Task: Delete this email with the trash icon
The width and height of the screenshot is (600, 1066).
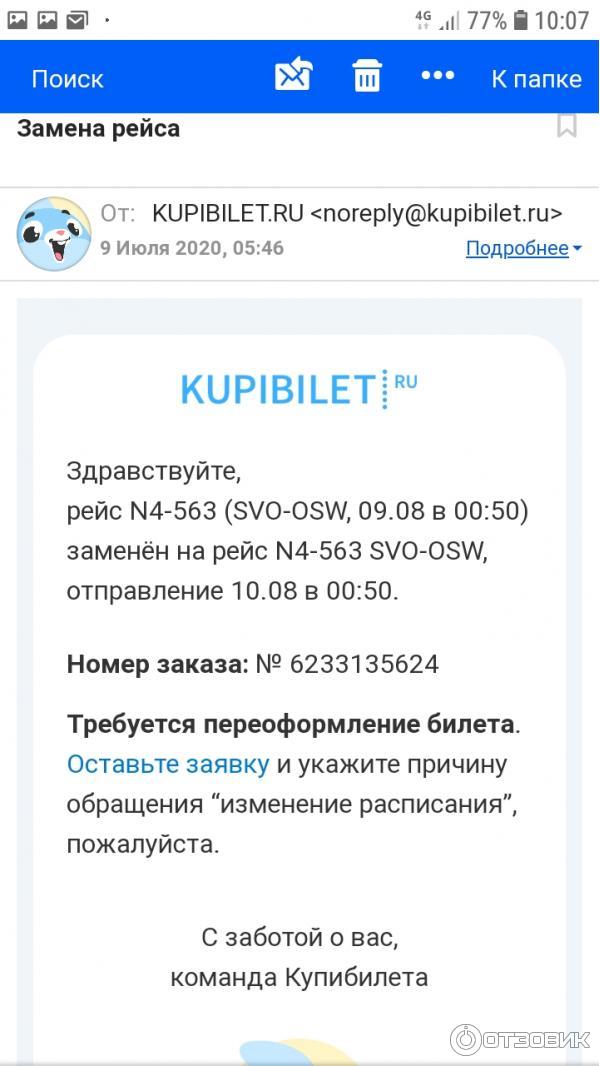Action: (367, 76)
